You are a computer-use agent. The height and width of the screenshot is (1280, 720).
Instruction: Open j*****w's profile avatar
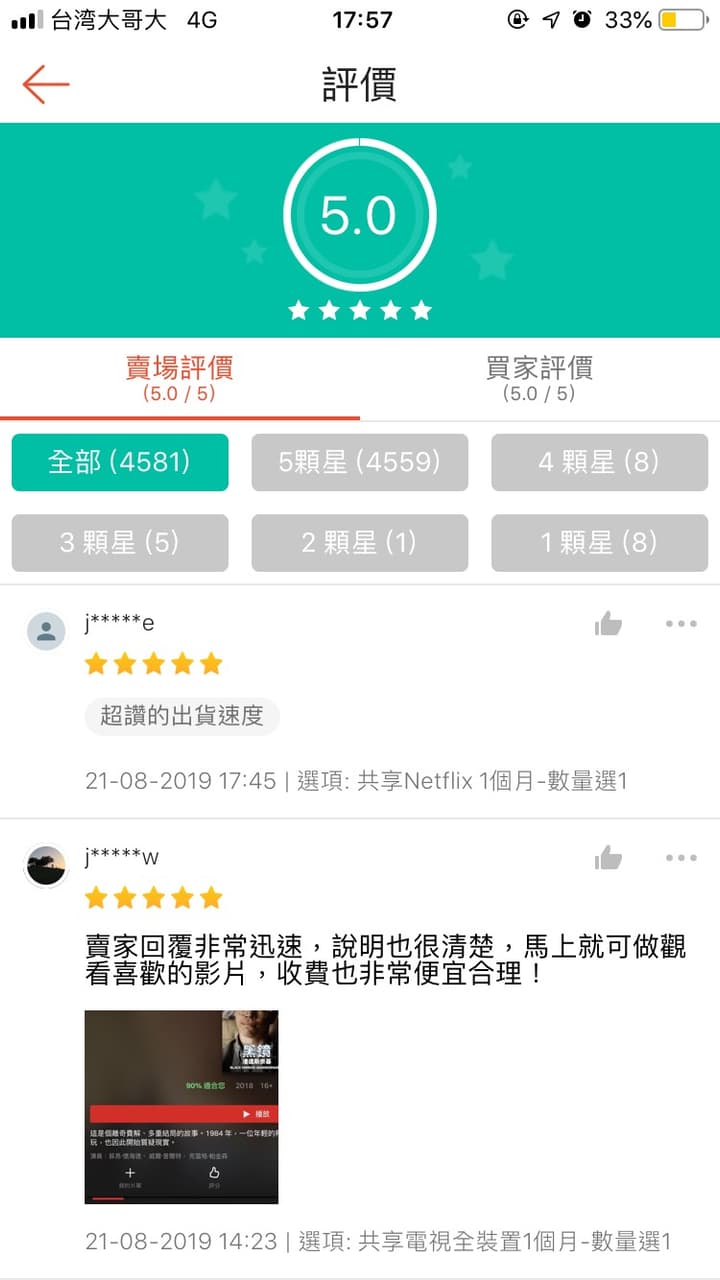tap(46, 865)
